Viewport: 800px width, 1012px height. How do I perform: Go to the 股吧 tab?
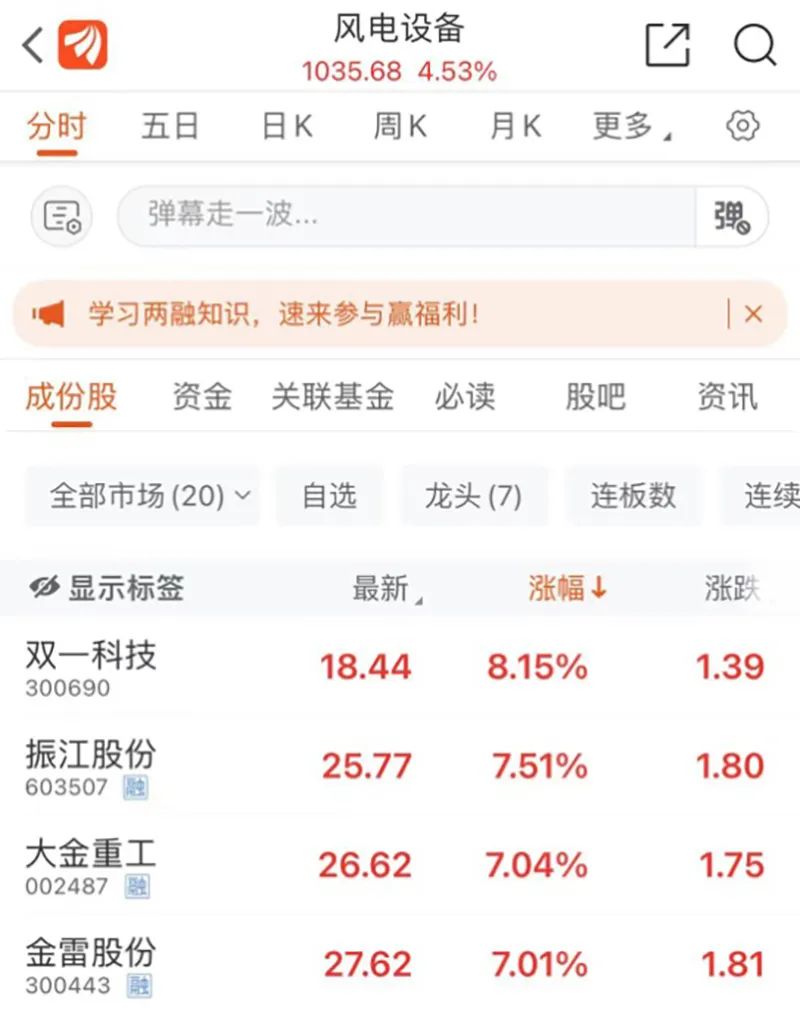595,397
